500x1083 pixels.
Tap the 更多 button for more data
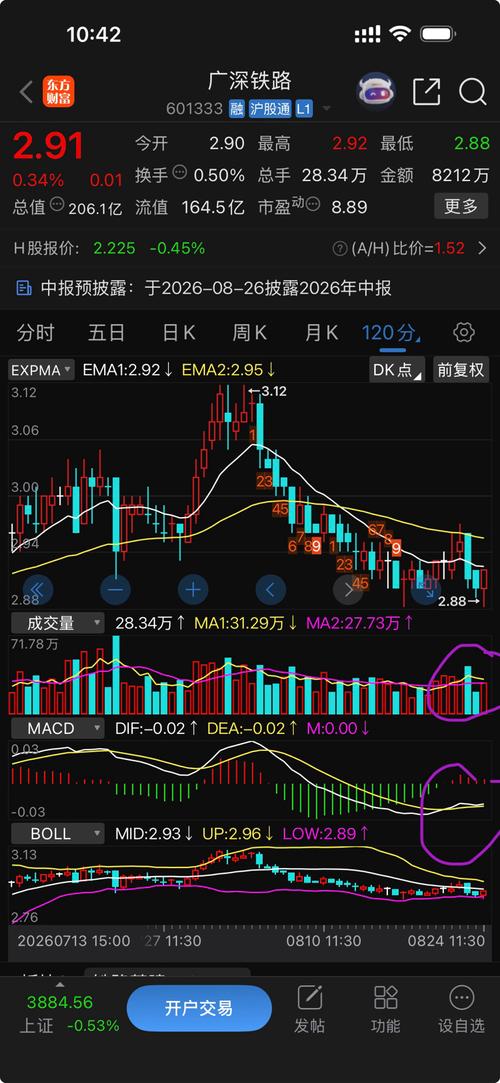click(x=461, y=206)
